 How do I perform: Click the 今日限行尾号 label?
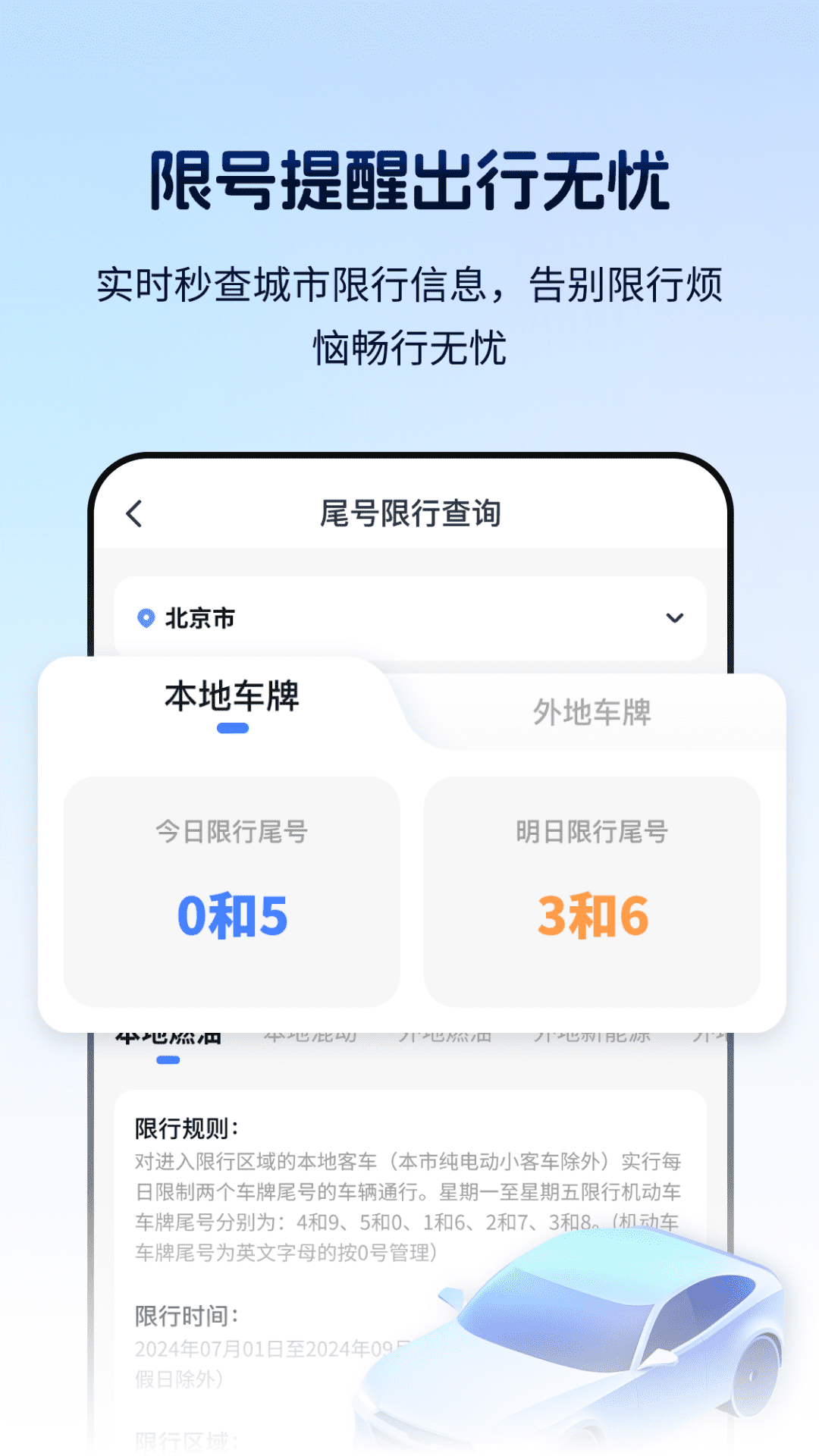(x=232, y=832)
